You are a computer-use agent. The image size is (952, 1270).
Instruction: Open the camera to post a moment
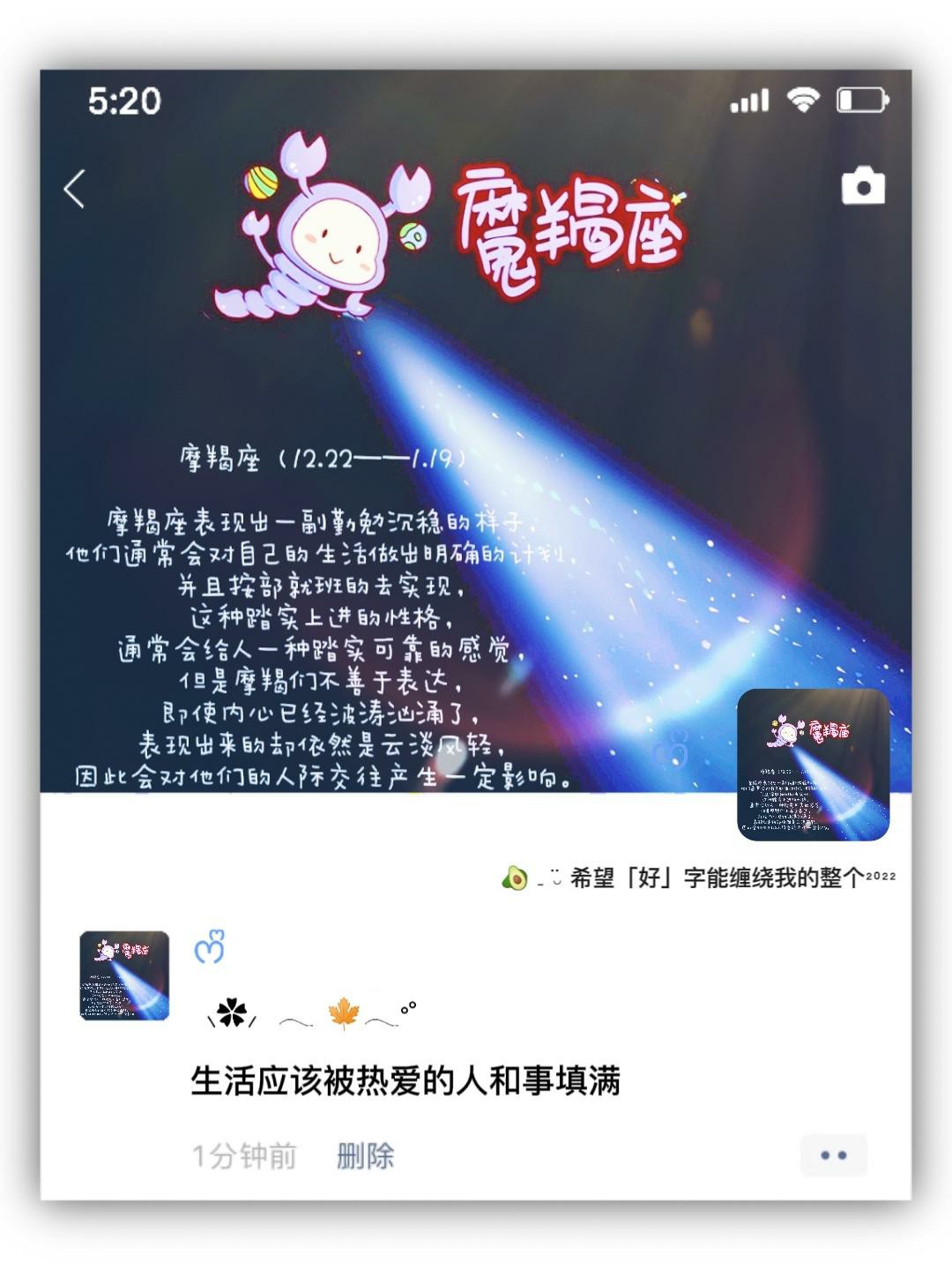pos(863,186)
